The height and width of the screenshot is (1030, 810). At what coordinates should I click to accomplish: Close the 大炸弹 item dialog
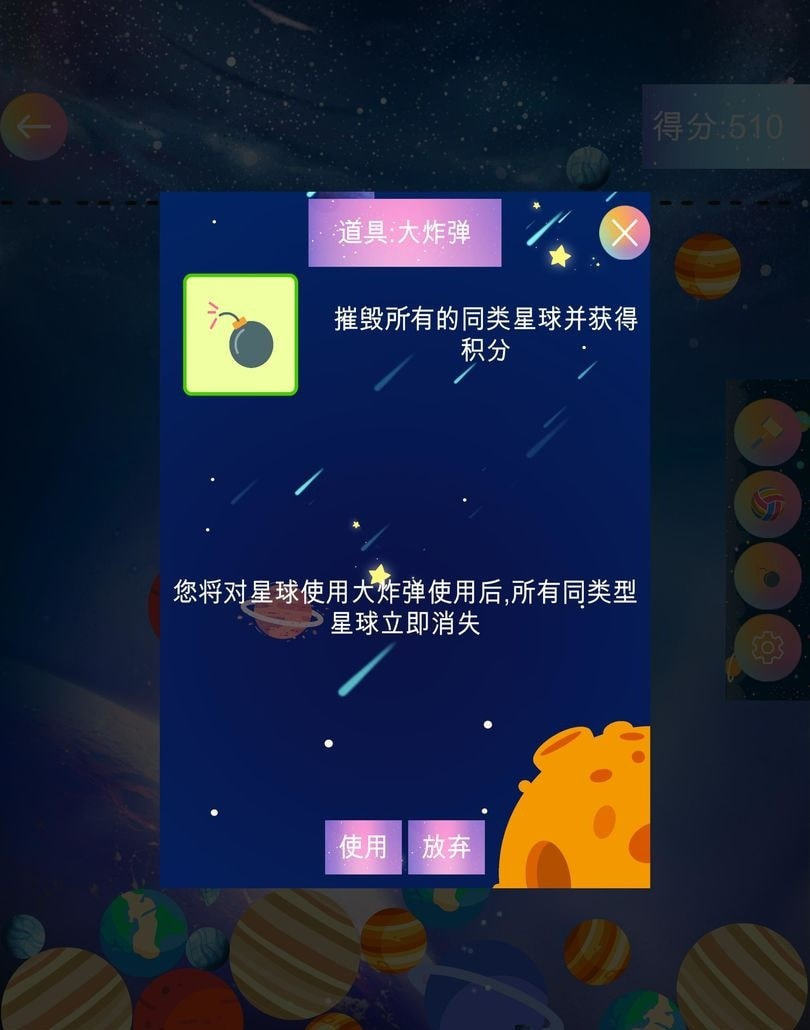(624, 234)
